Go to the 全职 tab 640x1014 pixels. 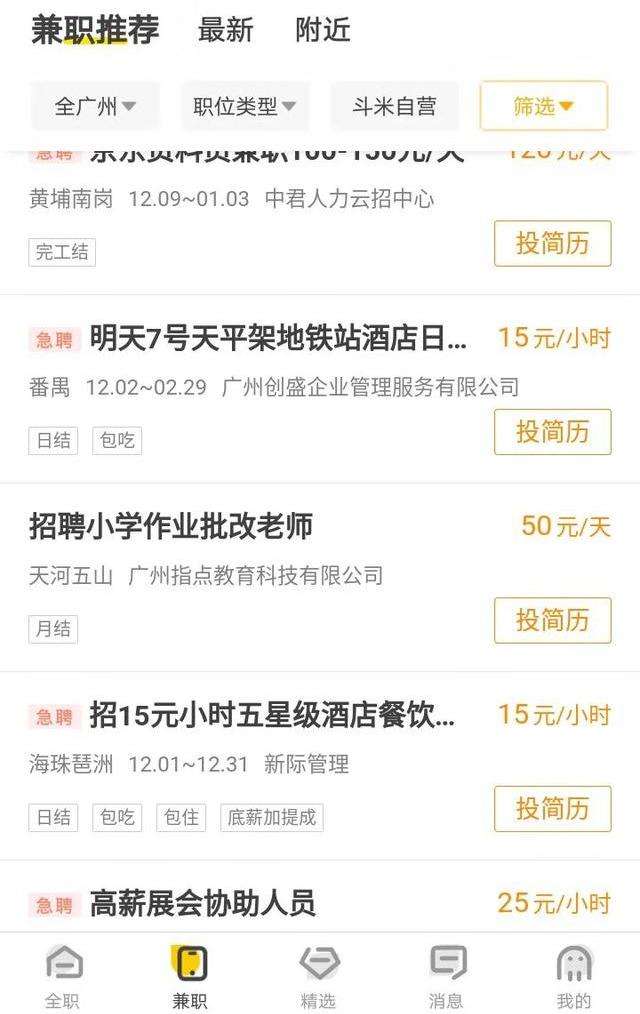[x=63, y=977]
